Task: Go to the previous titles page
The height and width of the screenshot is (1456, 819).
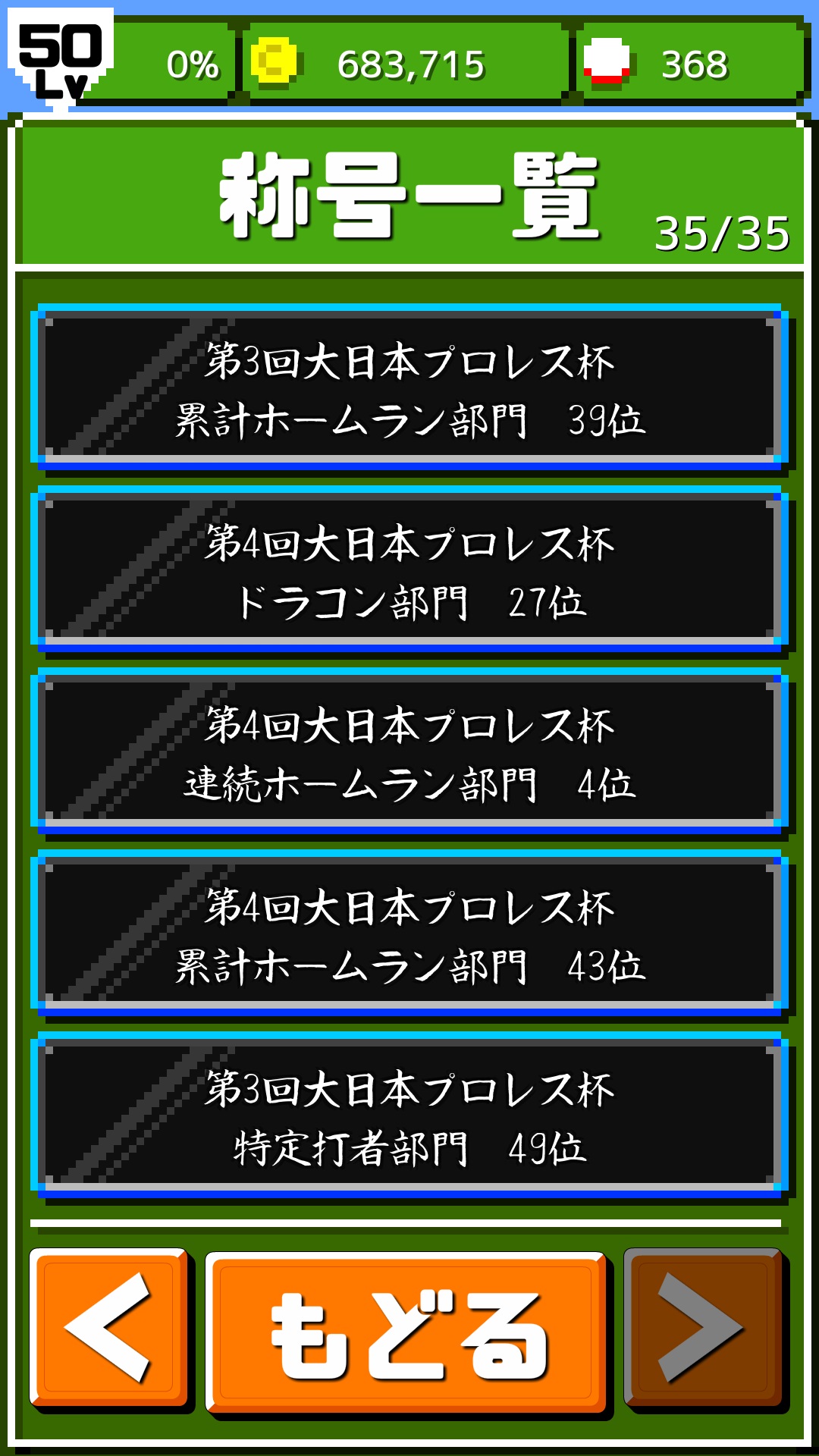Action: [108, 1327]
